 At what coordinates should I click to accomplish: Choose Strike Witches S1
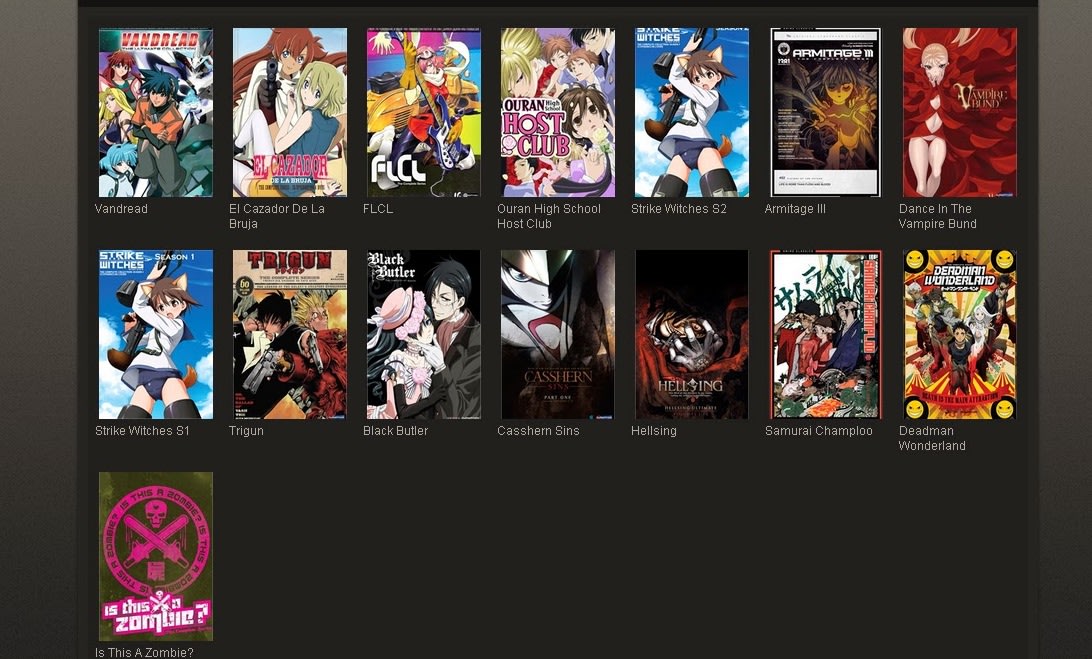(x=156, y=334)
